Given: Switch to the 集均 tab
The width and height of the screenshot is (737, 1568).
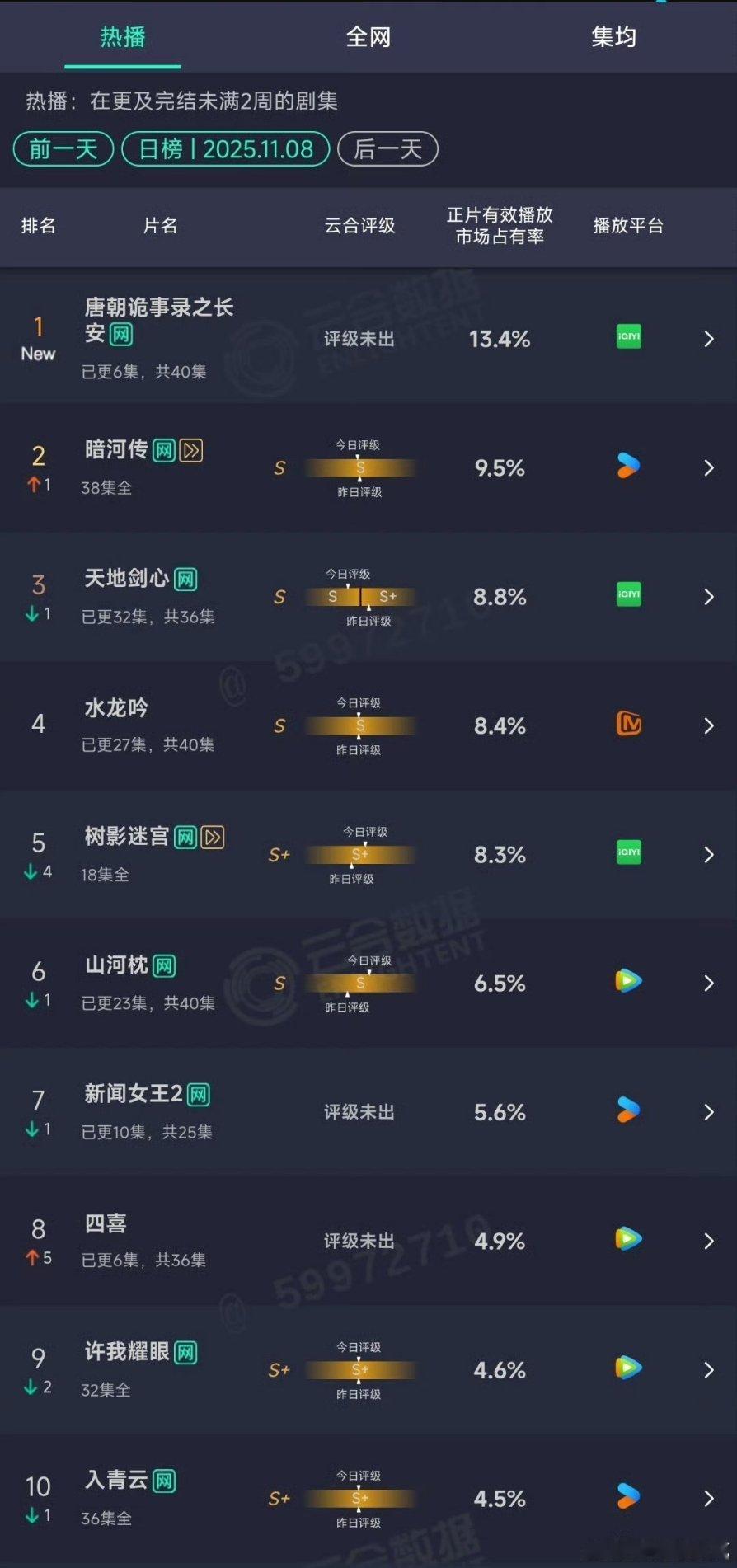Looking at the screenshot, I should (x=613, y=37).
